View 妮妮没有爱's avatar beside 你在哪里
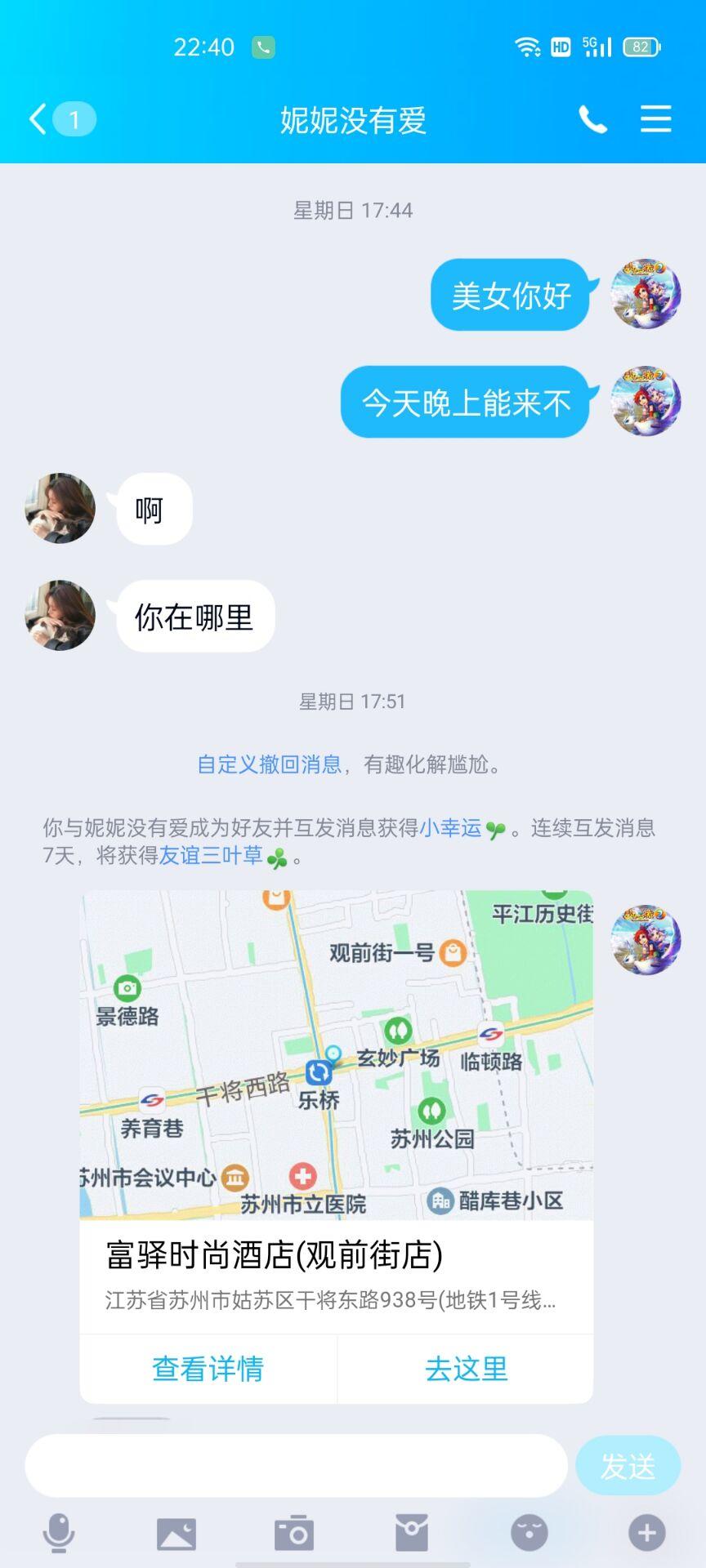 point(60,615)
